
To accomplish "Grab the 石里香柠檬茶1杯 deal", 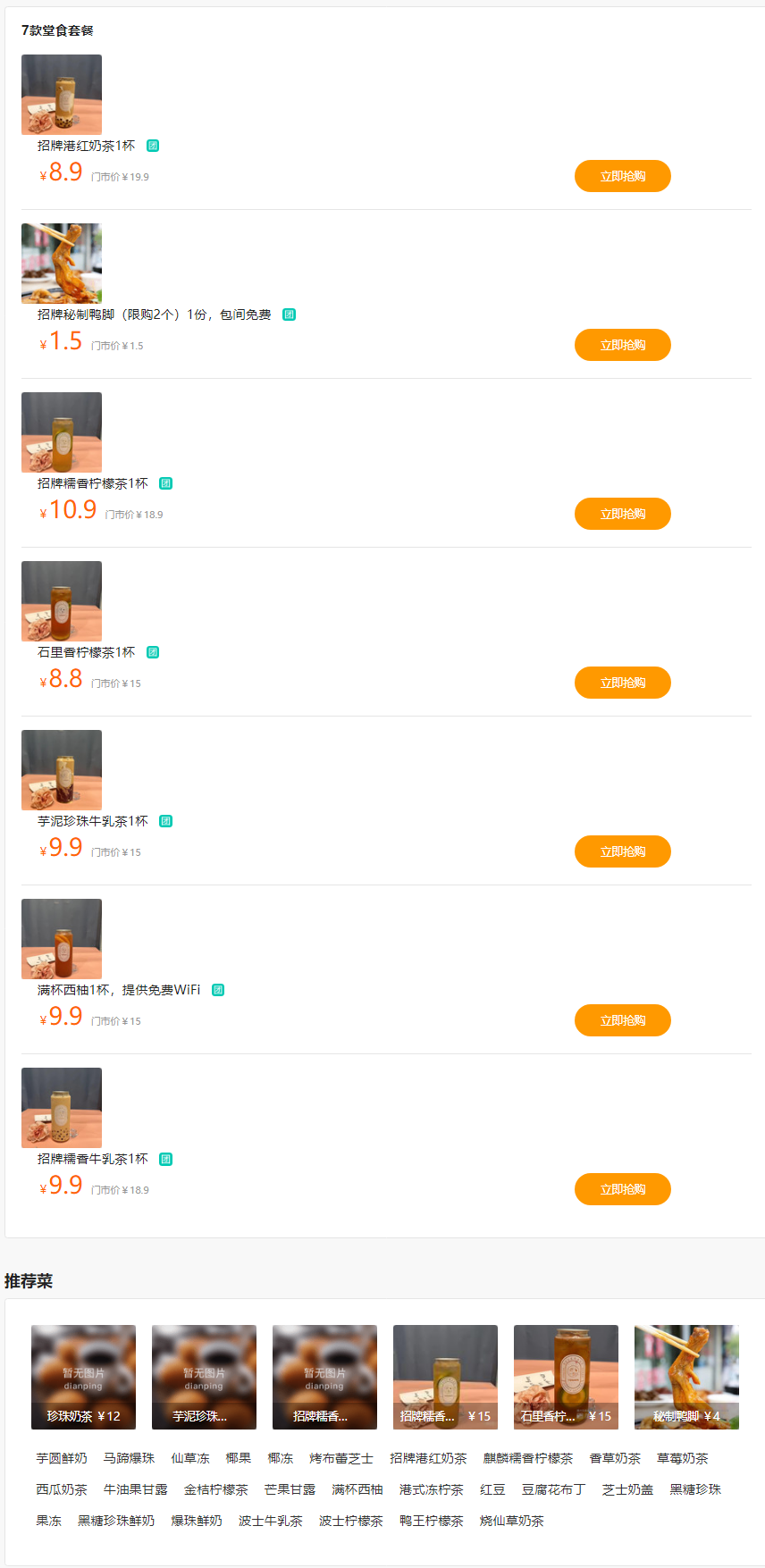I will click(622, 683).
